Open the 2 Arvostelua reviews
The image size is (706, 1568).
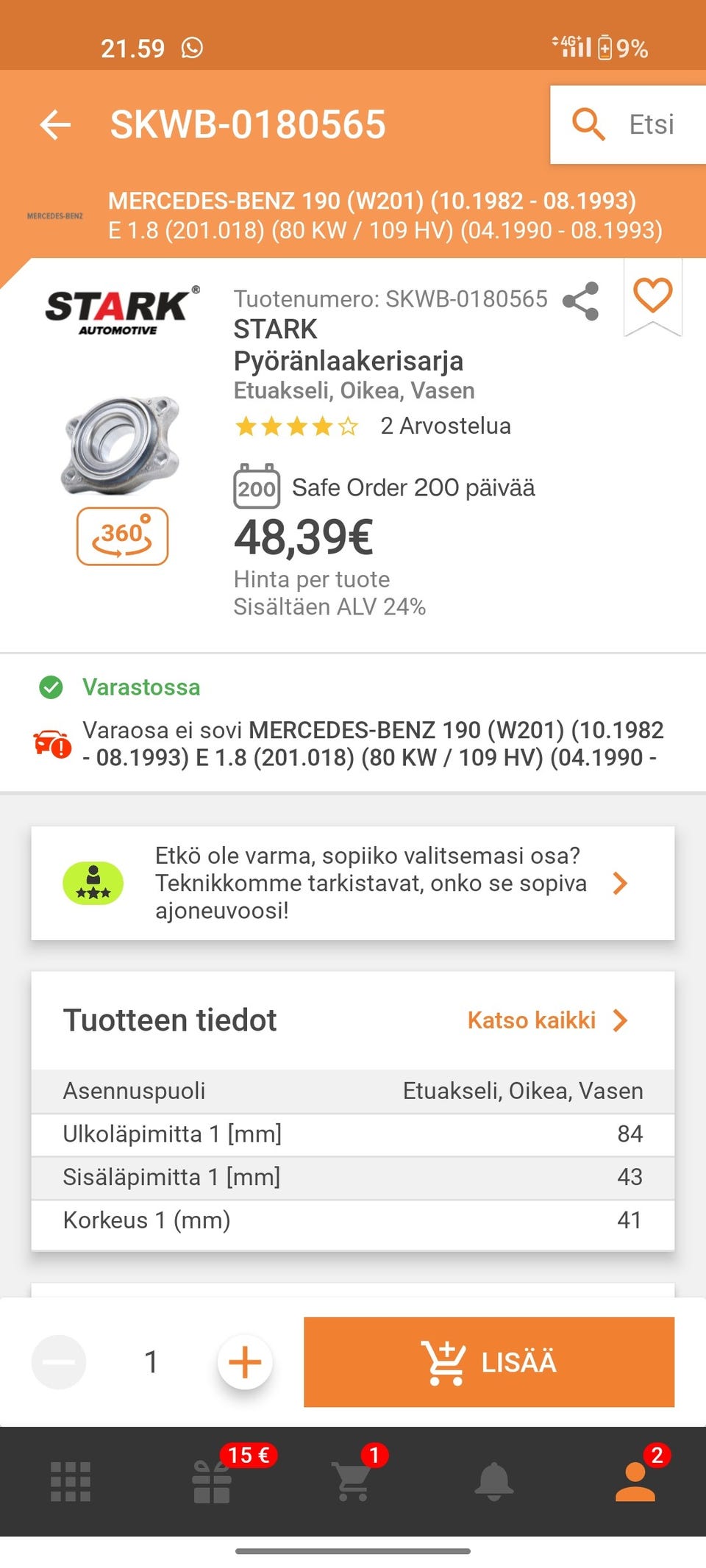445,426
